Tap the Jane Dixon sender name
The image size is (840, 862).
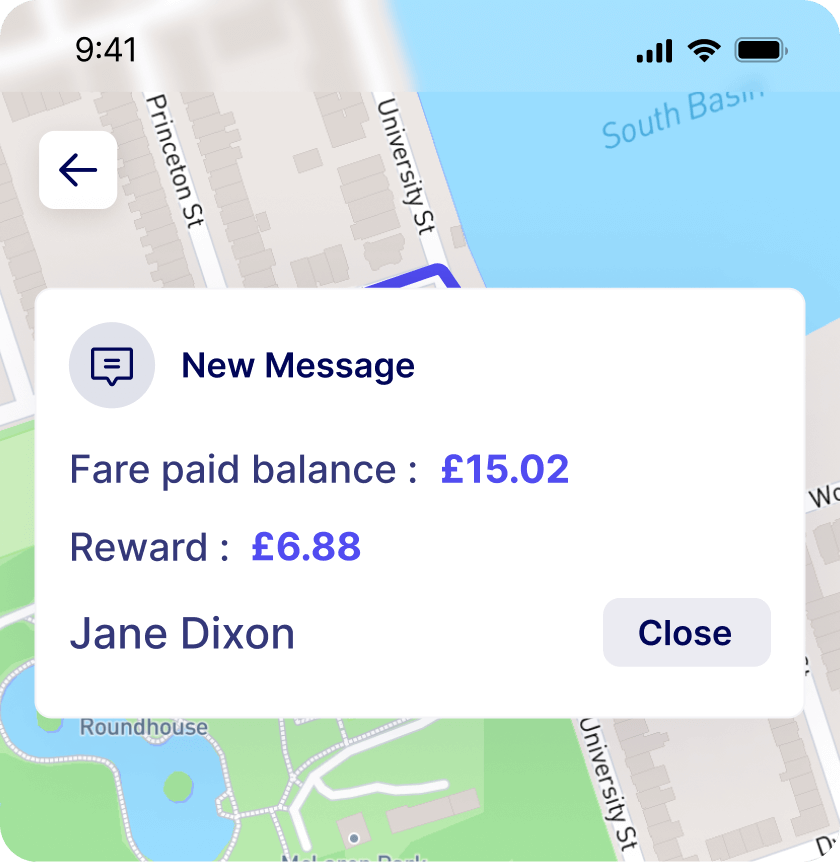point(182,632)
